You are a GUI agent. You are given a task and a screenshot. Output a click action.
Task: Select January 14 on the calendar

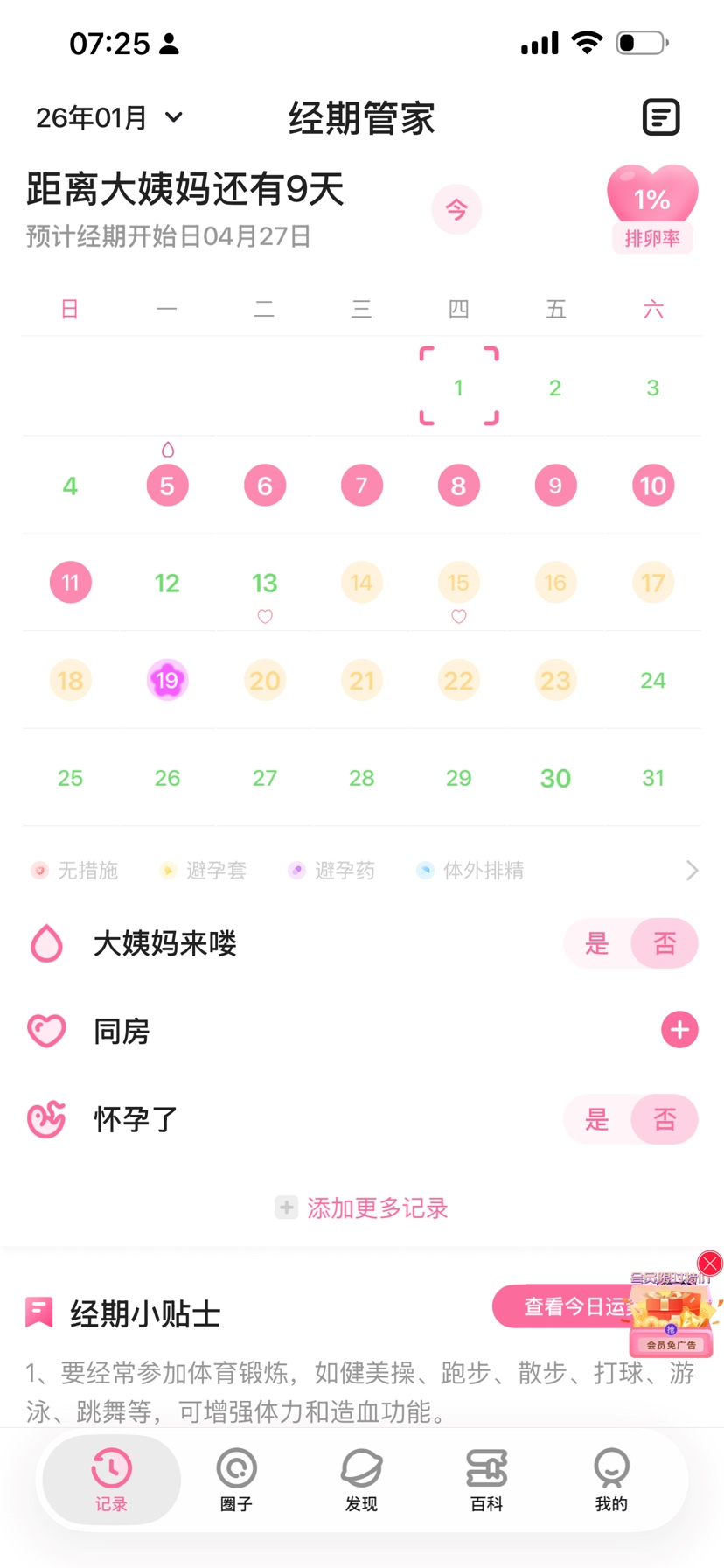click(x=361, y=583)
